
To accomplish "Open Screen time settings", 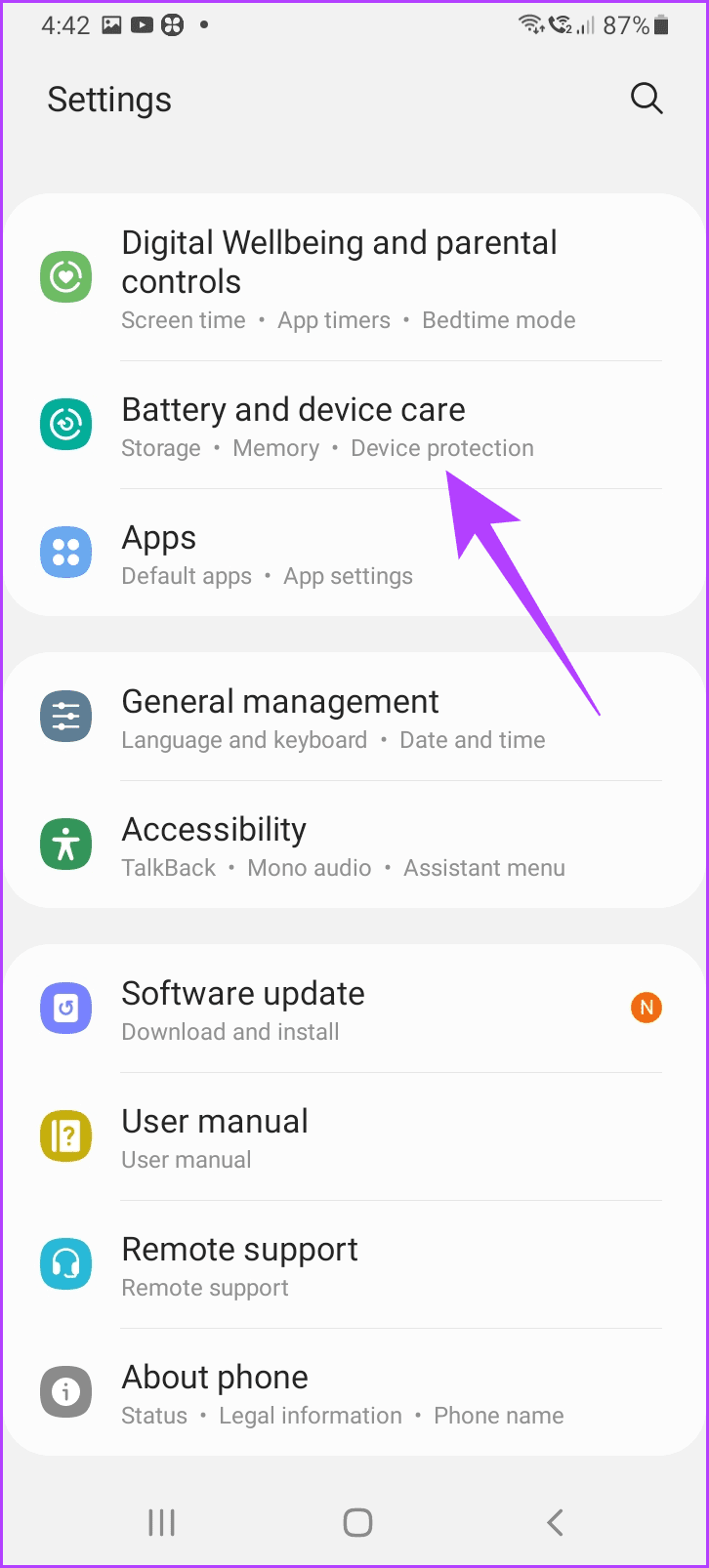I will [184, 320].
